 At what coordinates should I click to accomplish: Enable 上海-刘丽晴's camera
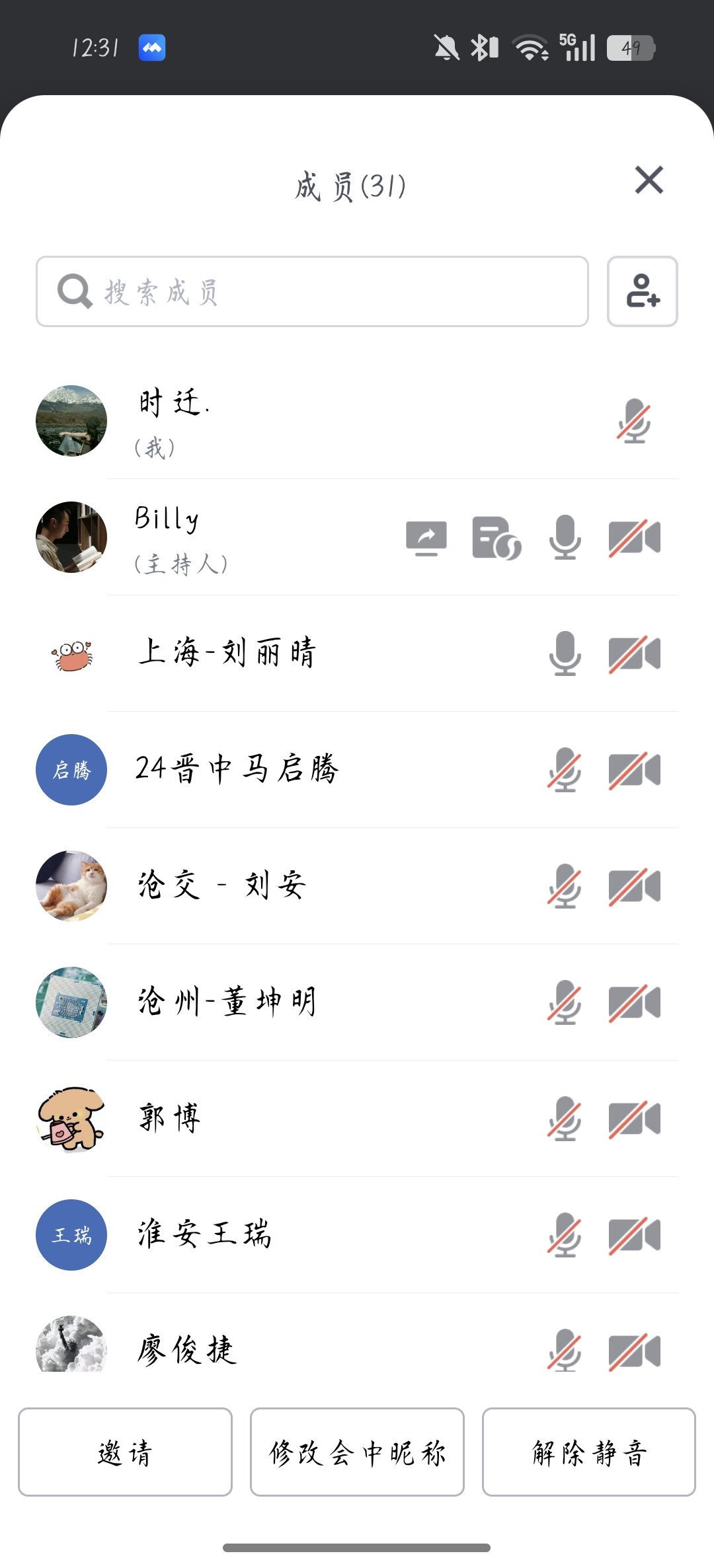(x=633, y=654)
